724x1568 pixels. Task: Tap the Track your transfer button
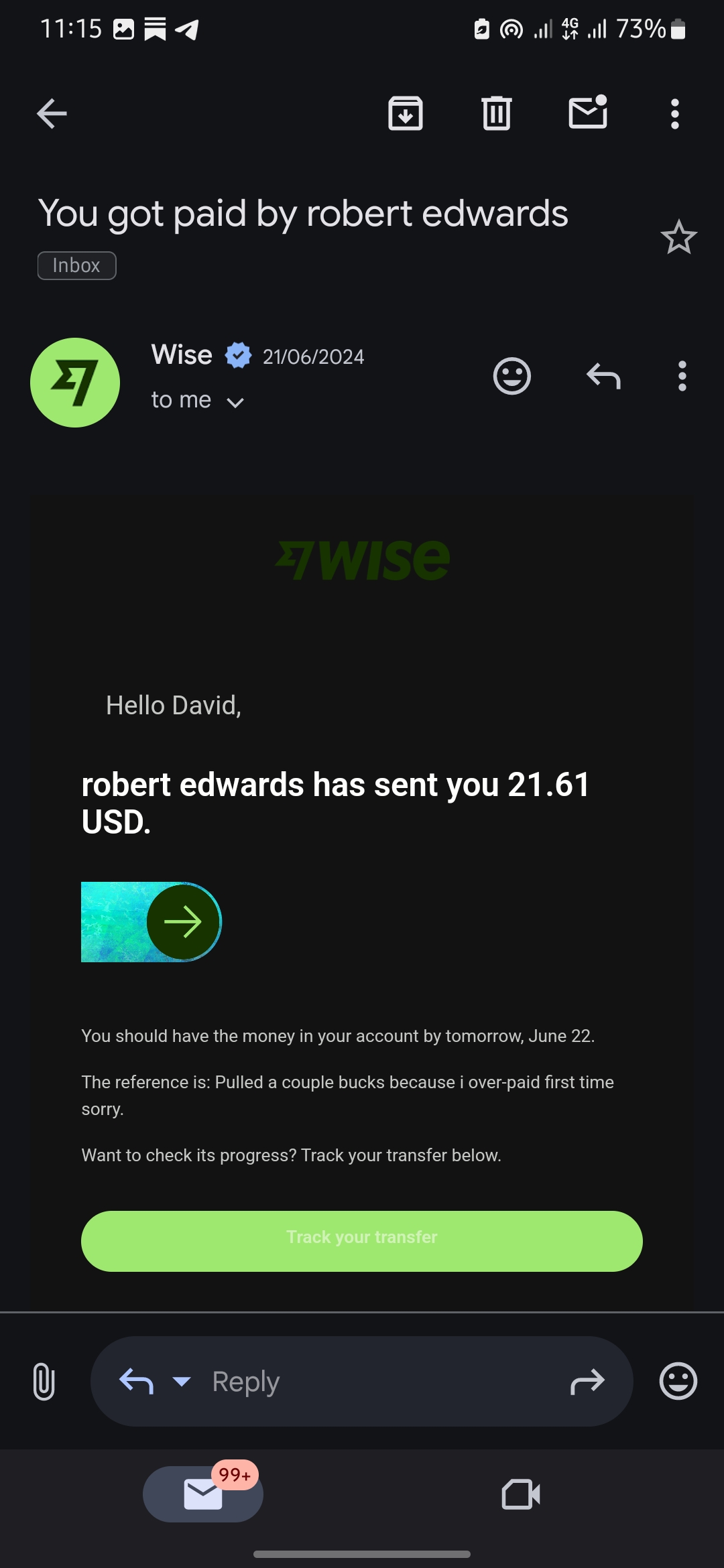362,1241
